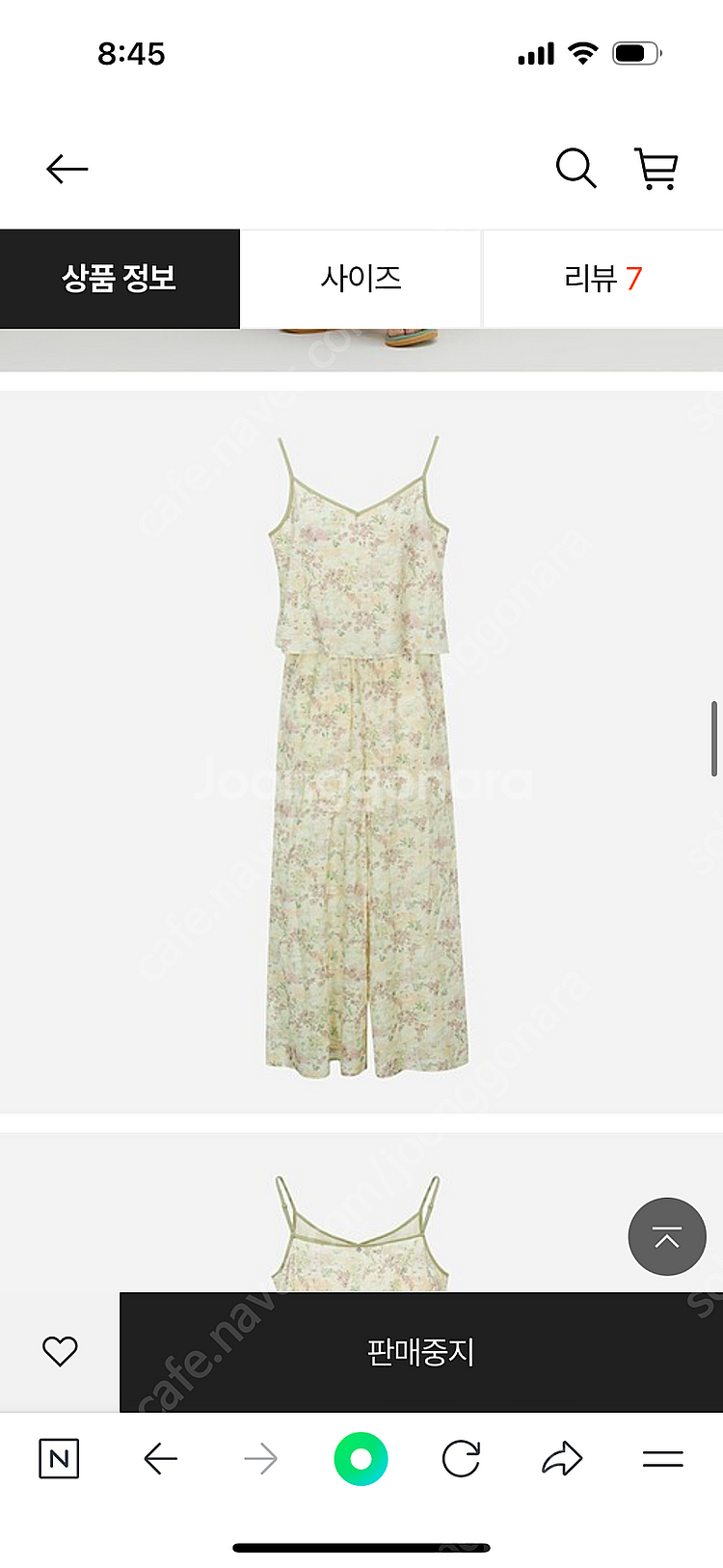The width and height of the screenshot is (723, 1568).
Task: Open the shopping cart
Action: point(656,169)
